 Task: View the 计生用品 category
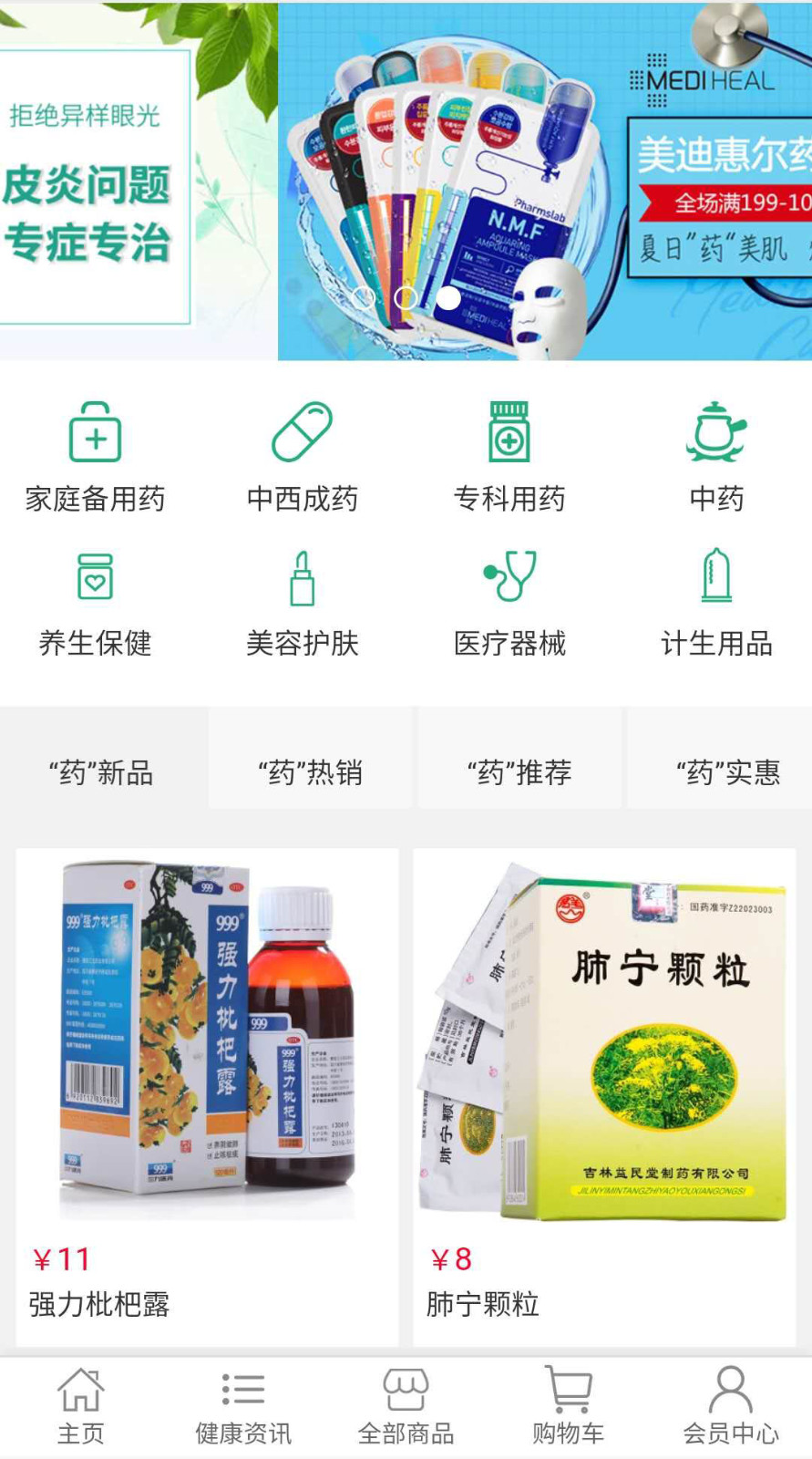pyautogui.click(x=716, y=602)
